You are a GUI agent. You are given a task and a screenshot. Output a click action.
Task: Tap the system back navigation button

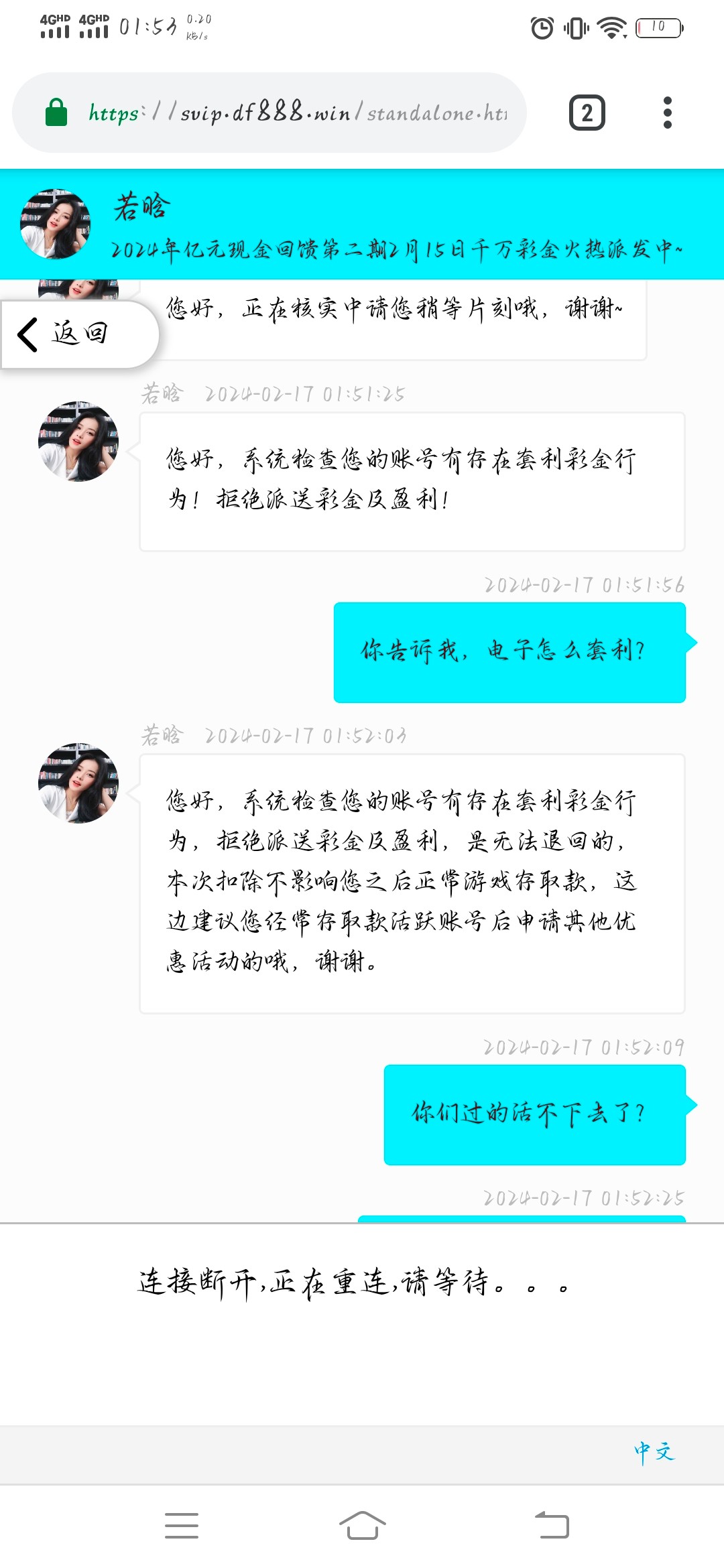tap(552, 1526)
